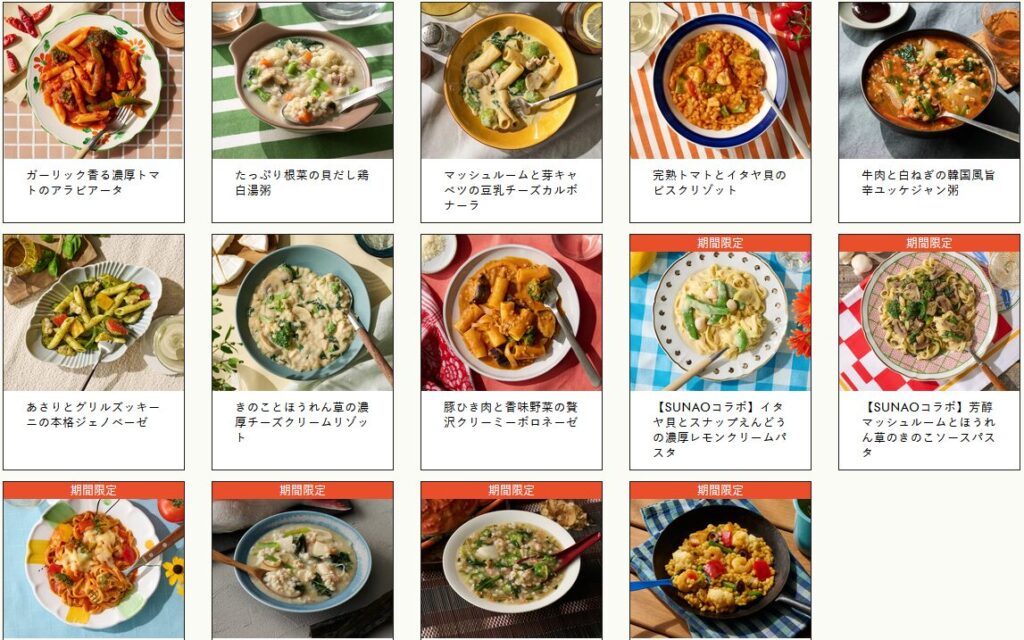Select マッシュルームと芽キャベツの豆乳チーズカルボナーラ
The image size is (1024, 640).
click(511, 111)
